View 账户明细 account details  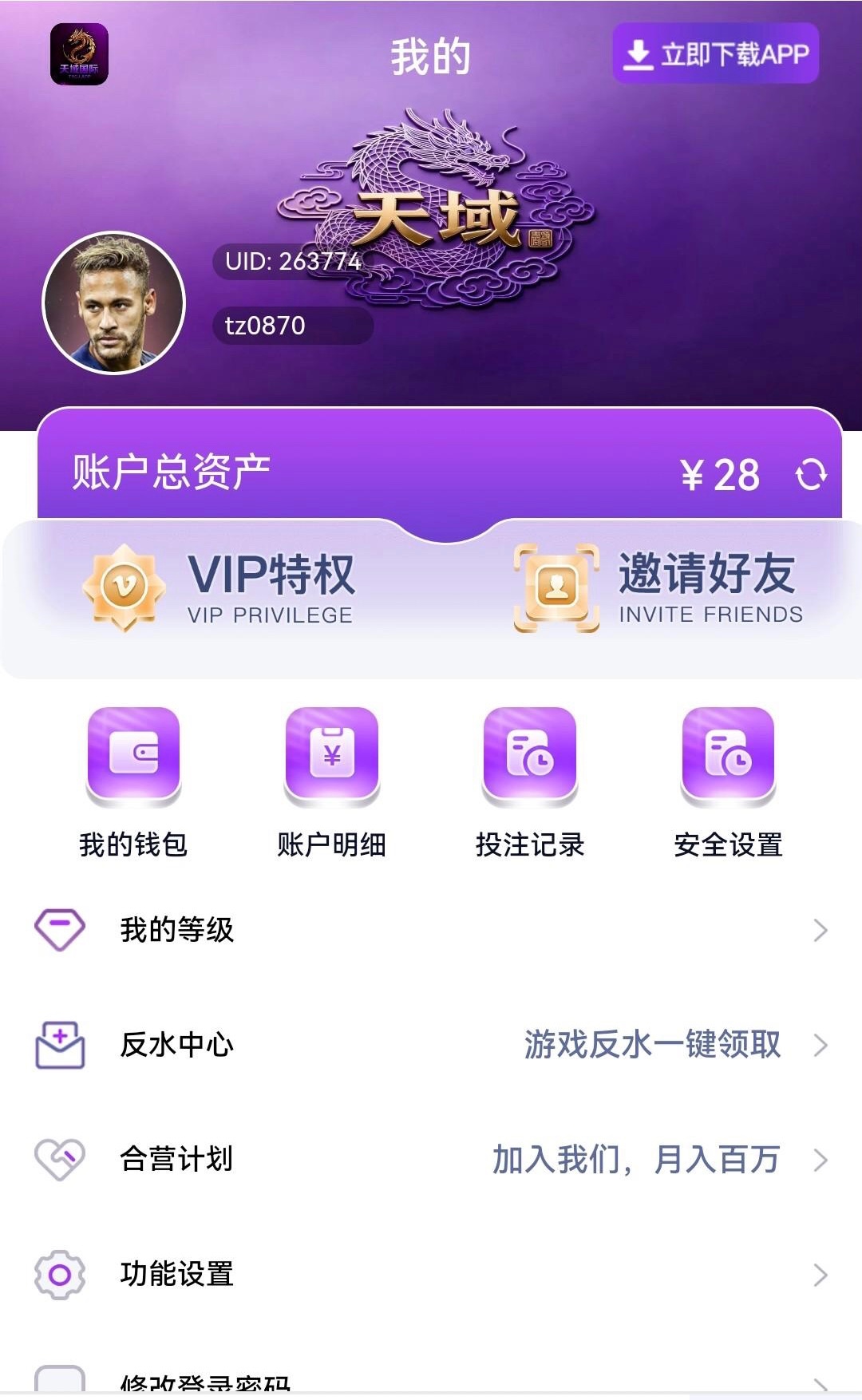click(x=331, y=782)
